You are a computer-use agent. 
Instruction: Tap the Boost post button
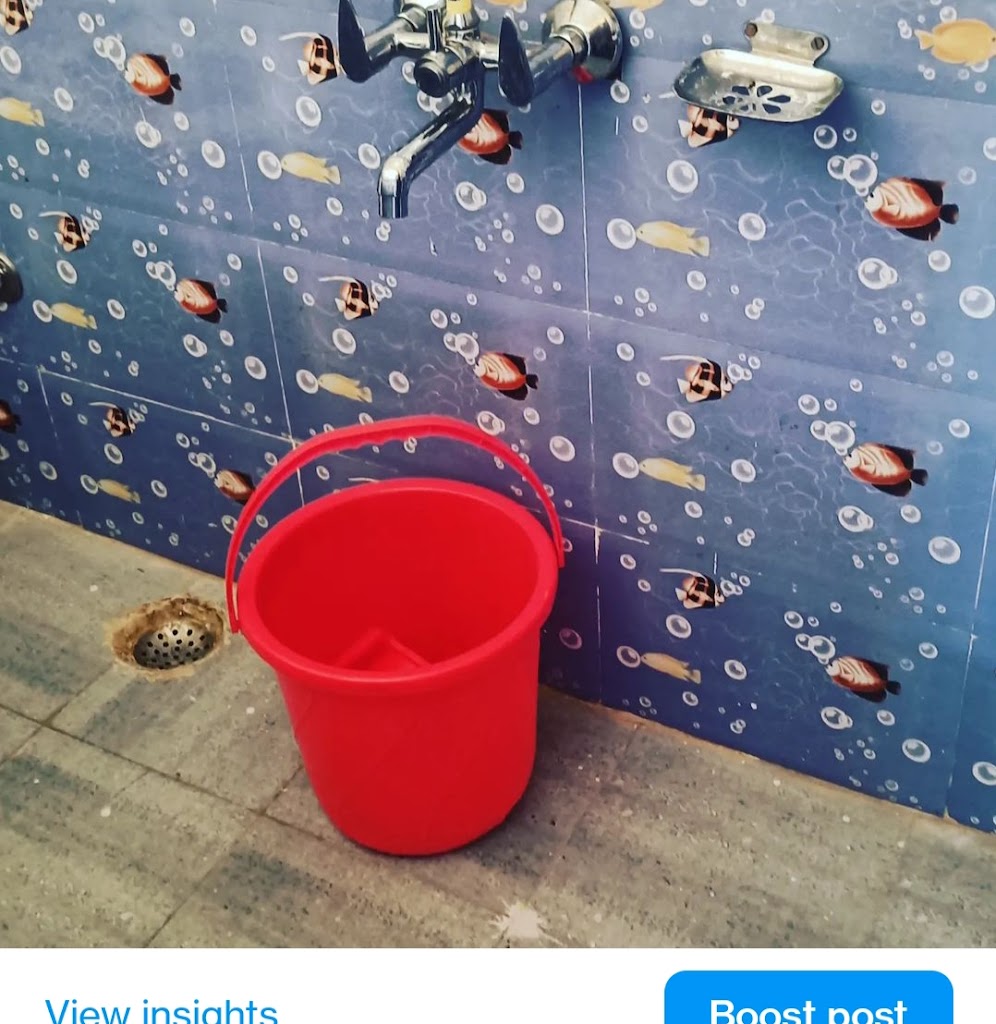click(808, 1004)
